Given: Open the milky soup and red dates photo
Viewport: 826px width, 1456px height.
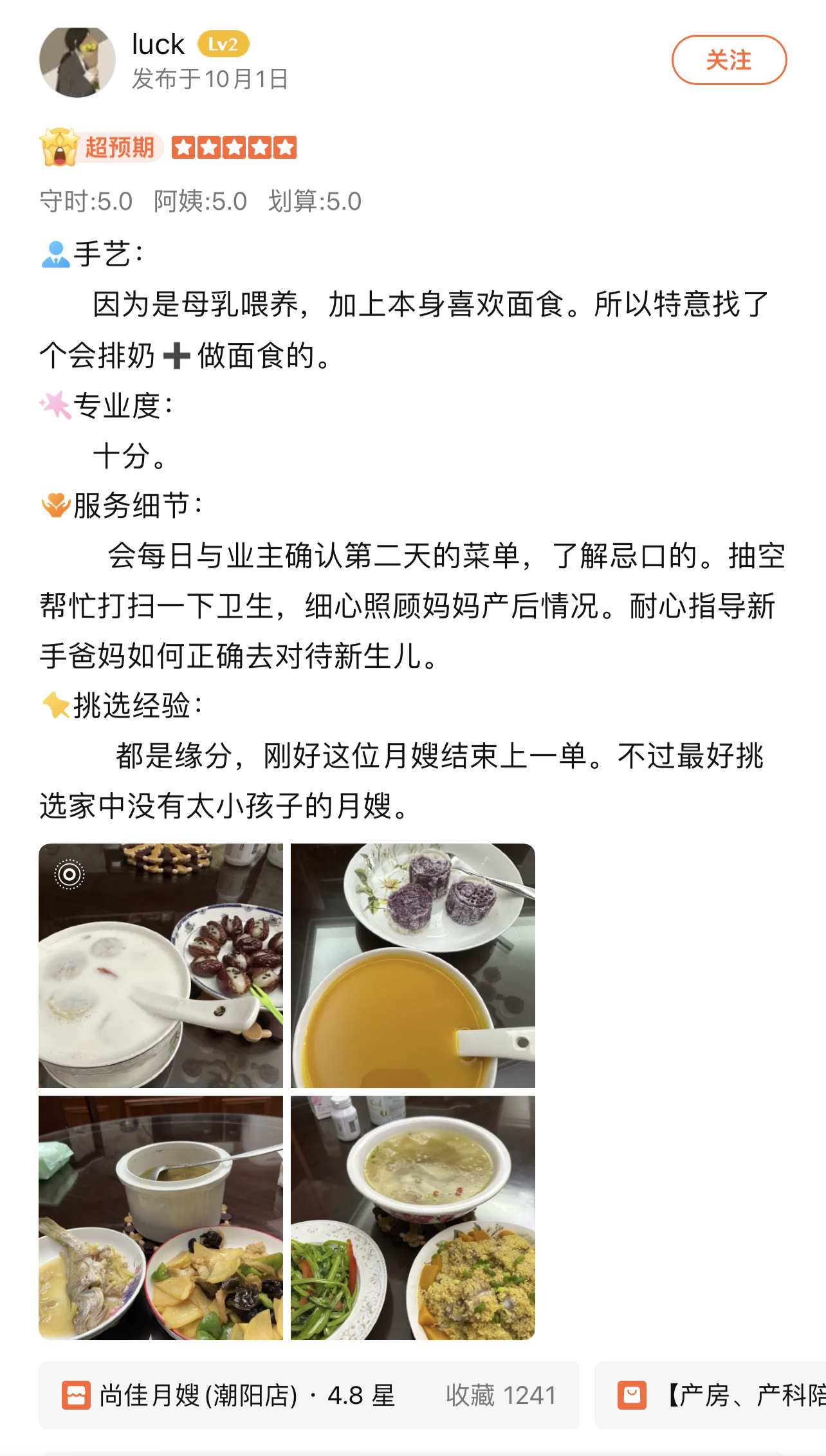Looking at the screenshot, I should coord(161,965).
